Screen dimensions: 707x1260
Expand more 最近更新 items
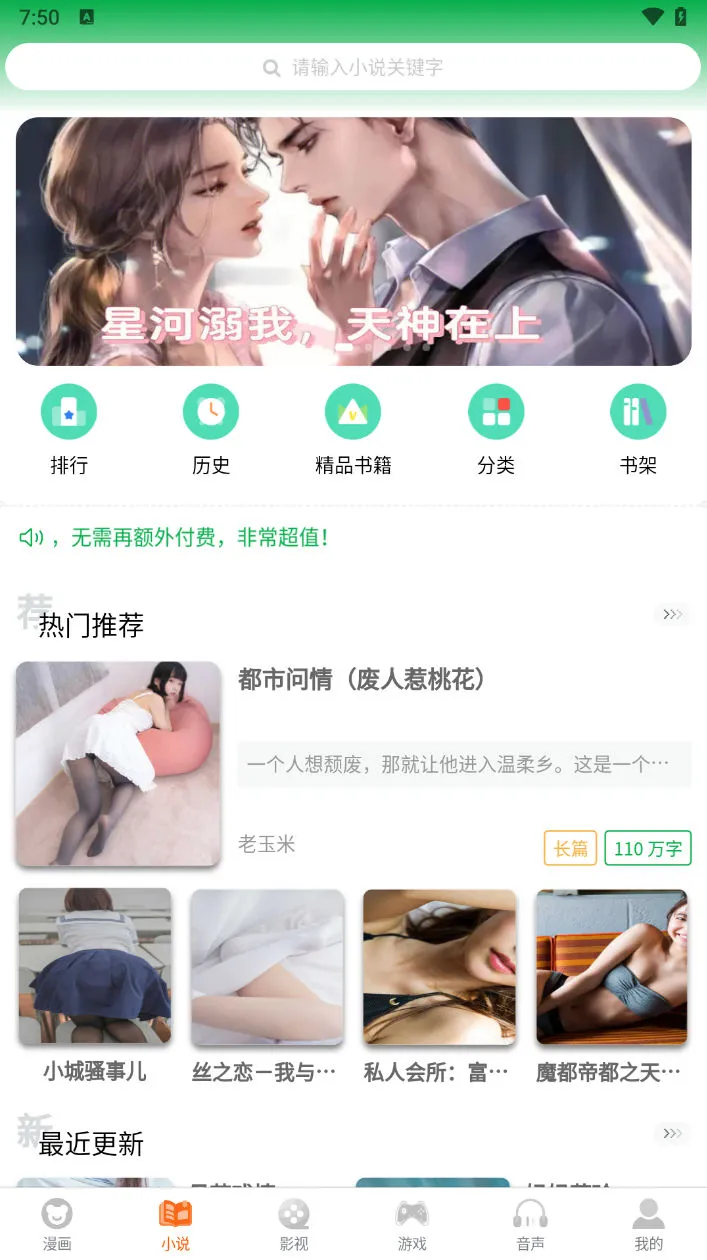click(672, 1133)
